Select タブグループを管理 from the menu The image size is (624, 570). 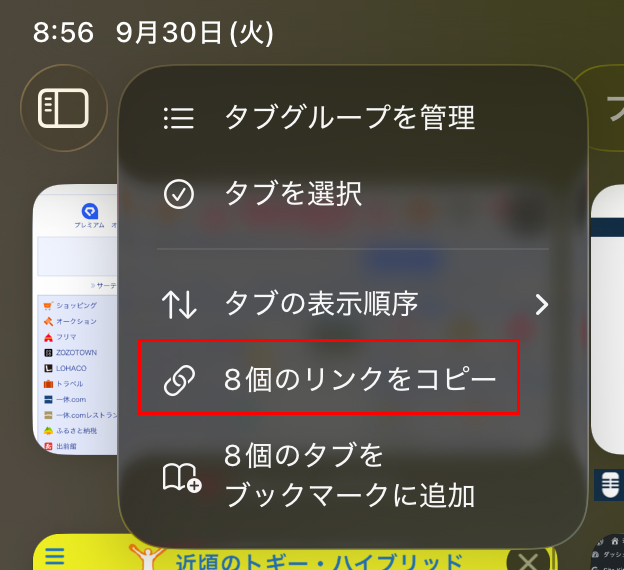(x=350, y=118)
